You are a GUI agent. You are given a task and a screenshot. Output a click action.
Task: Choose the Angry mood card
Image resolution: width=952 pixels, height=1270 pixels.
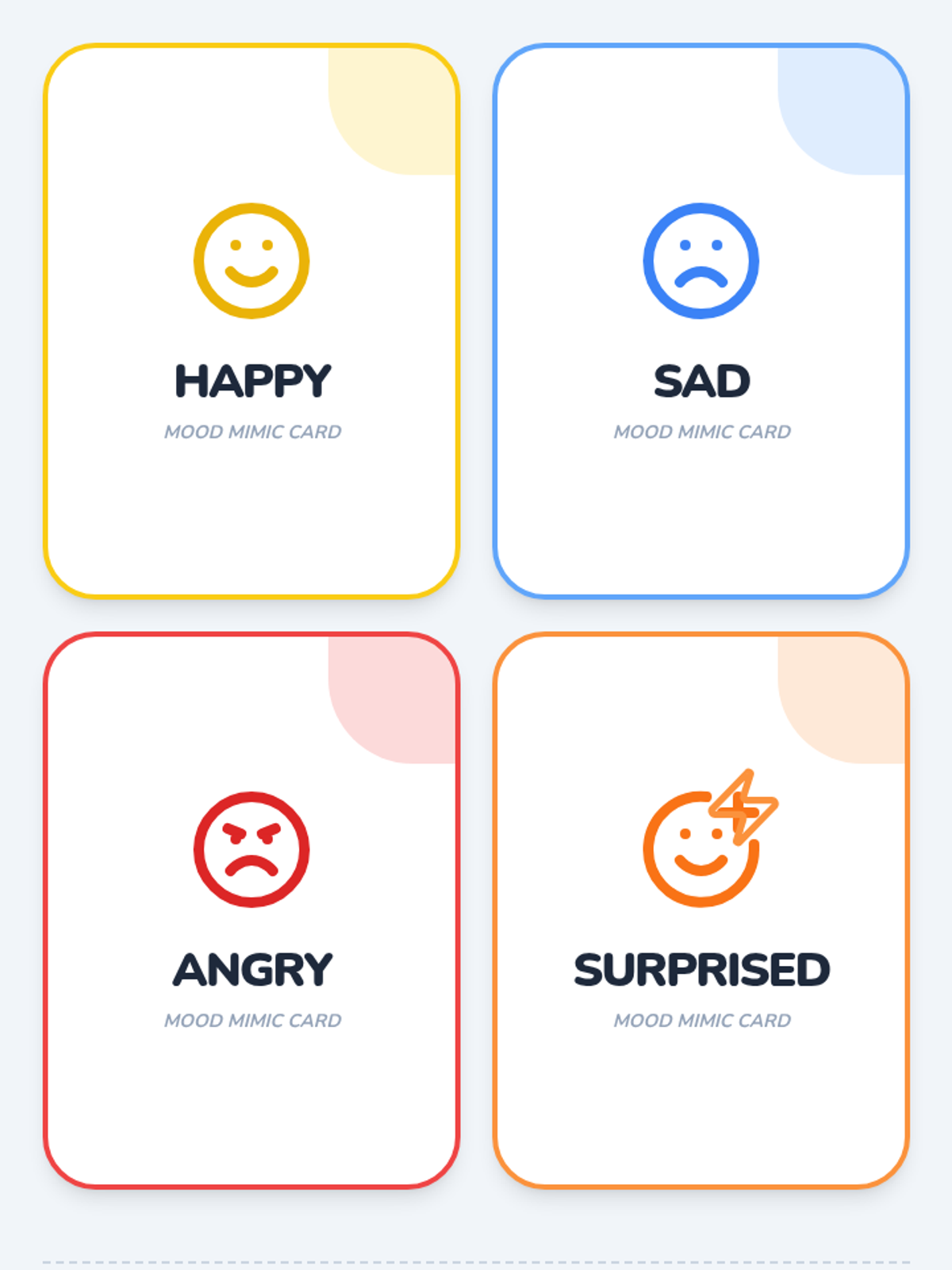coord(251,910)
